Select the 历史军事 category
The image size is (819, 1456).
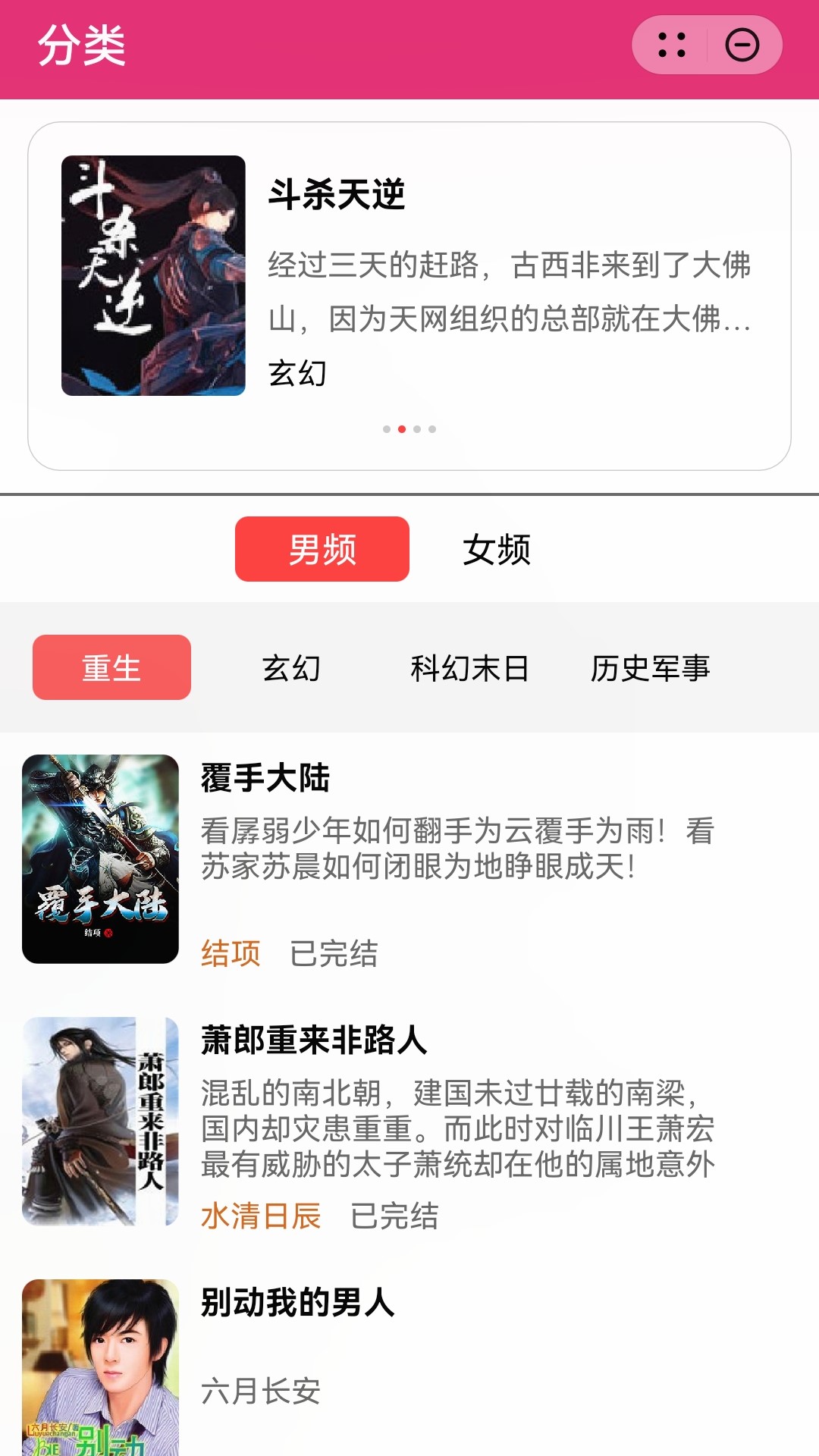pos(650,668)
